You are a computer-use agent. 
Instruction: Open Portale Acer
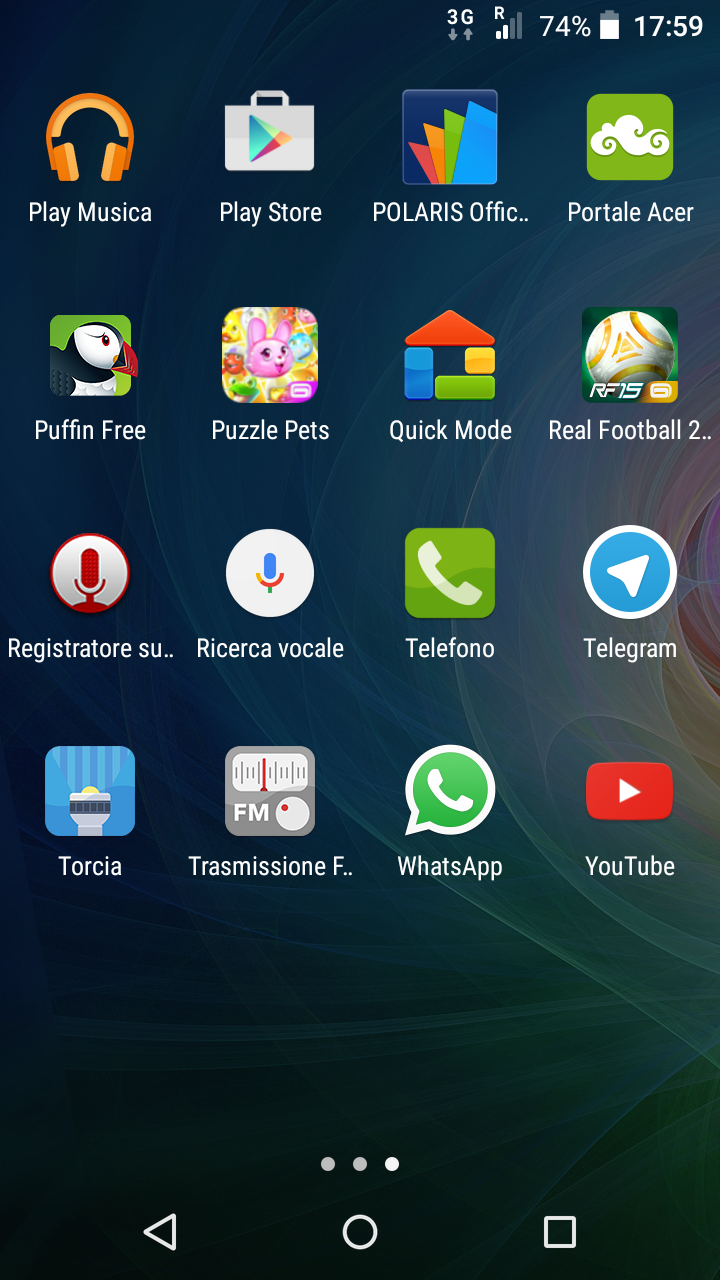(630, 138)
